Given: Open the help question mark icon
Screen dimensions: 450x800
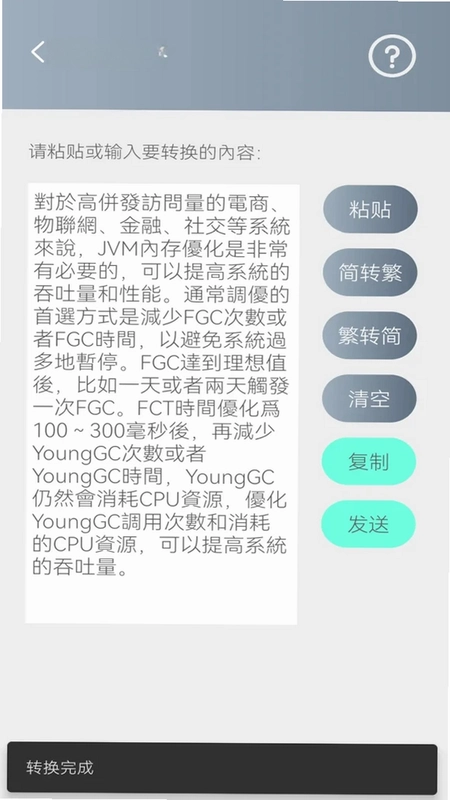Looking at the screenshot, I should 392,56.
